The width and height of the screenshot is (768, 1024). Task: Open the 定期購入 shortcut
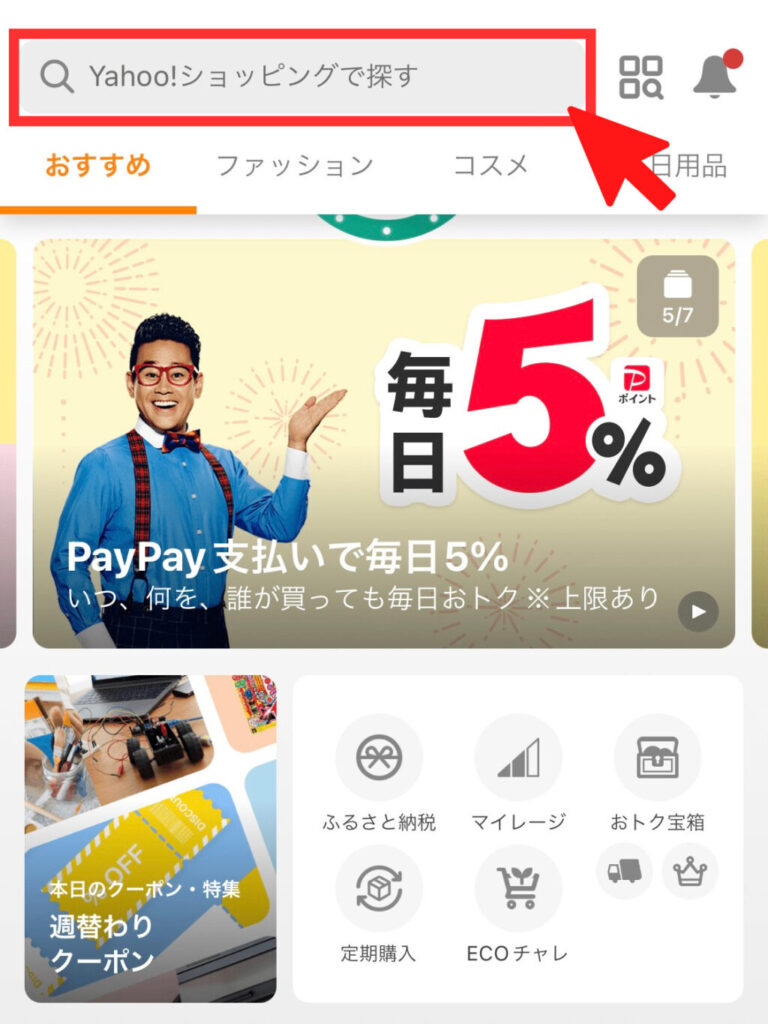coord(379,903)
